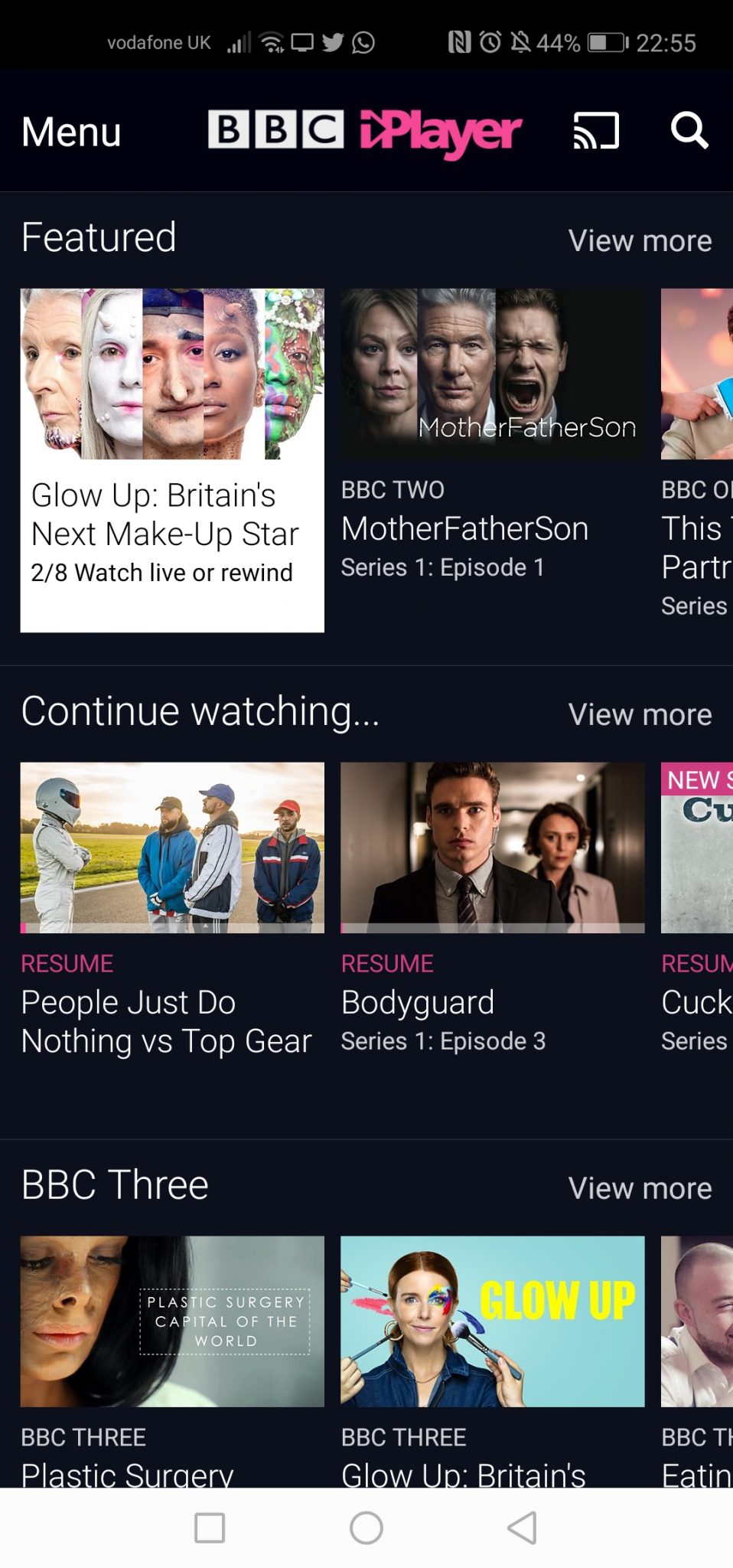Tap the Cast to device icon
This screenshot has width=733, height=1568.
tap(596, 131)
